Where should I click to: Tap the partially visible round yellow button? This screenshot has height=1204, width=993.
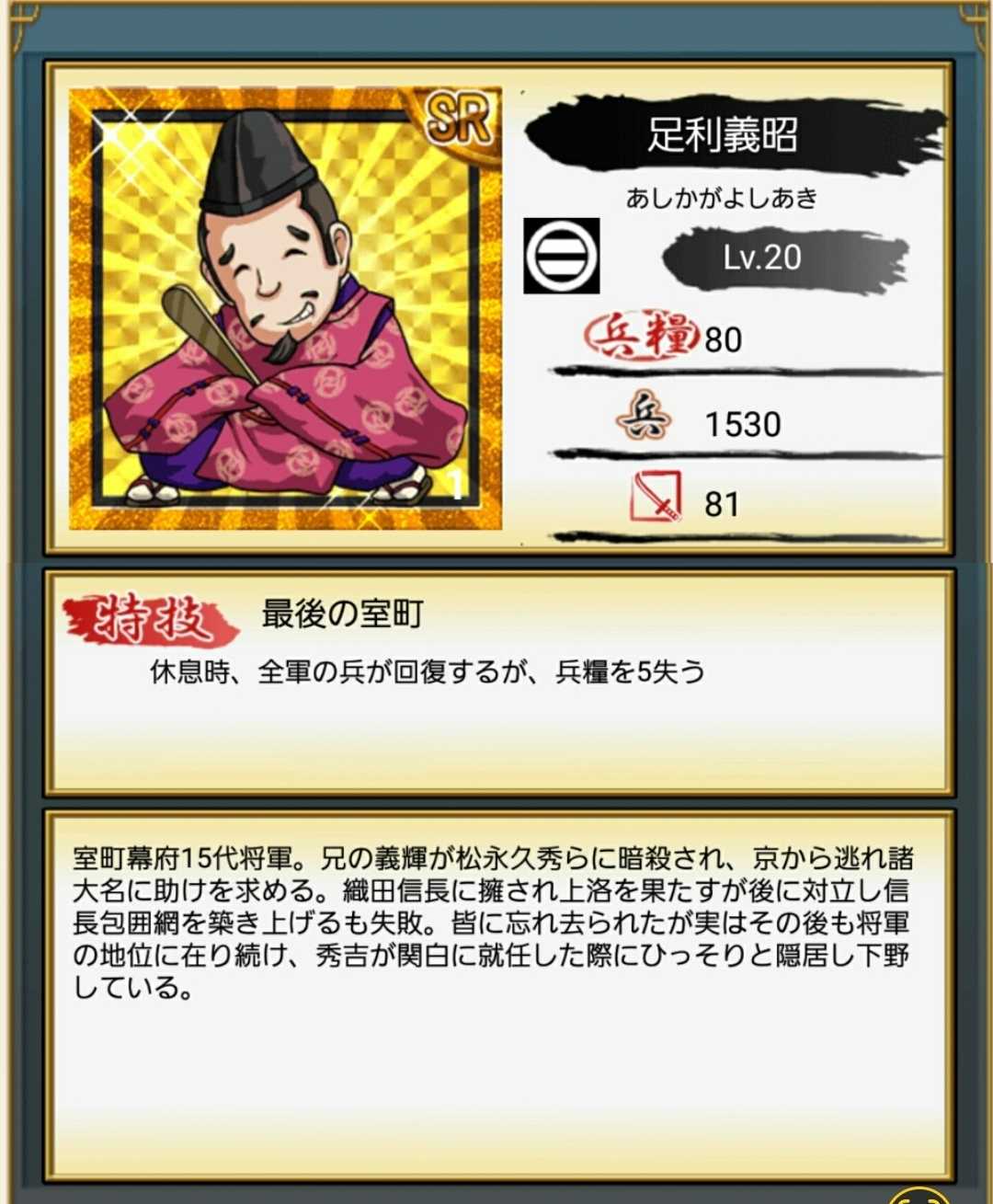919,1195
